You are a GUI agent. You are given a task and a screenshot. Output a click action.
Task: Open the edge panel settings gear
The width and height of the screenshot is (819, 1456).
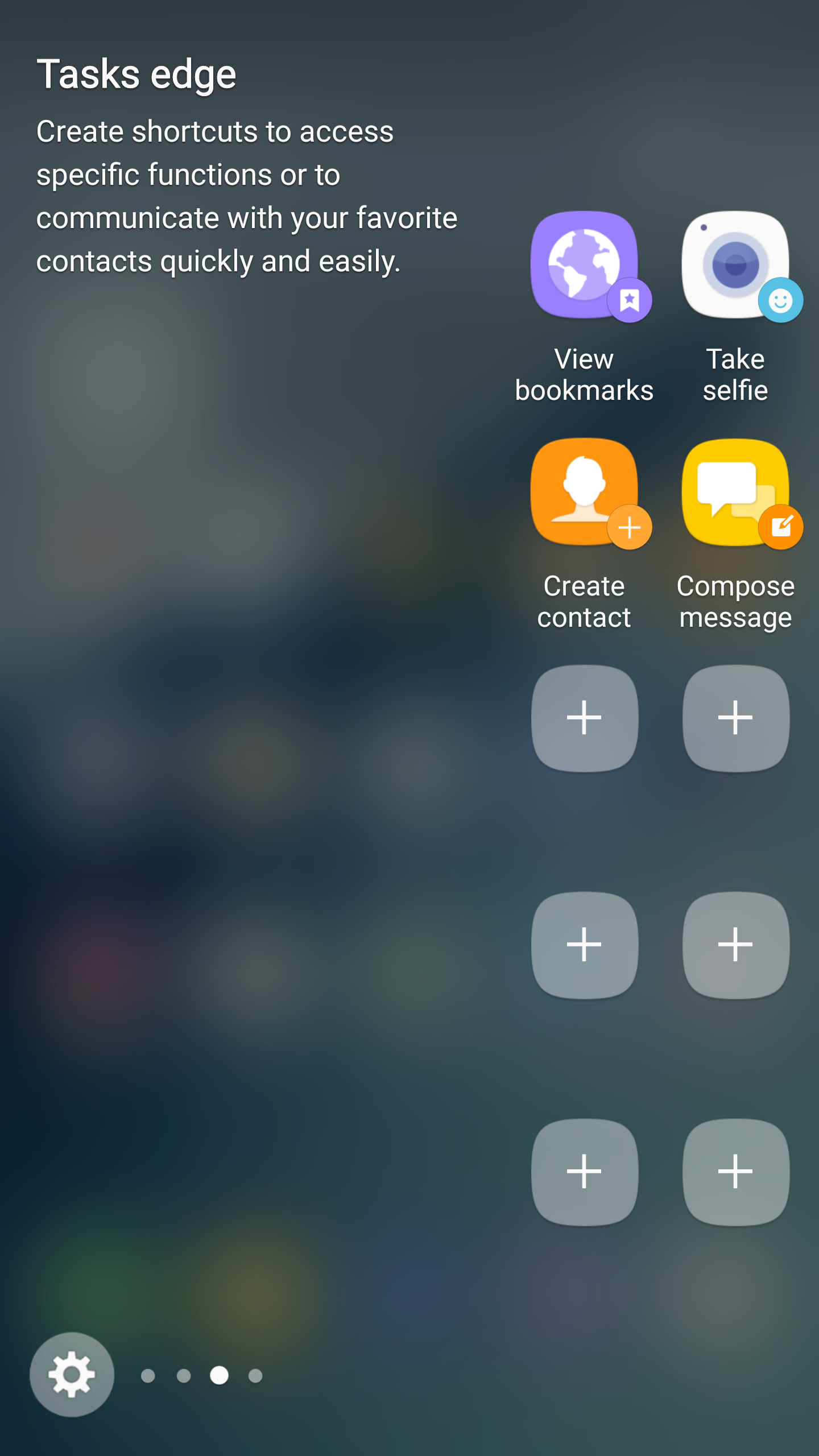point(72,1375)
